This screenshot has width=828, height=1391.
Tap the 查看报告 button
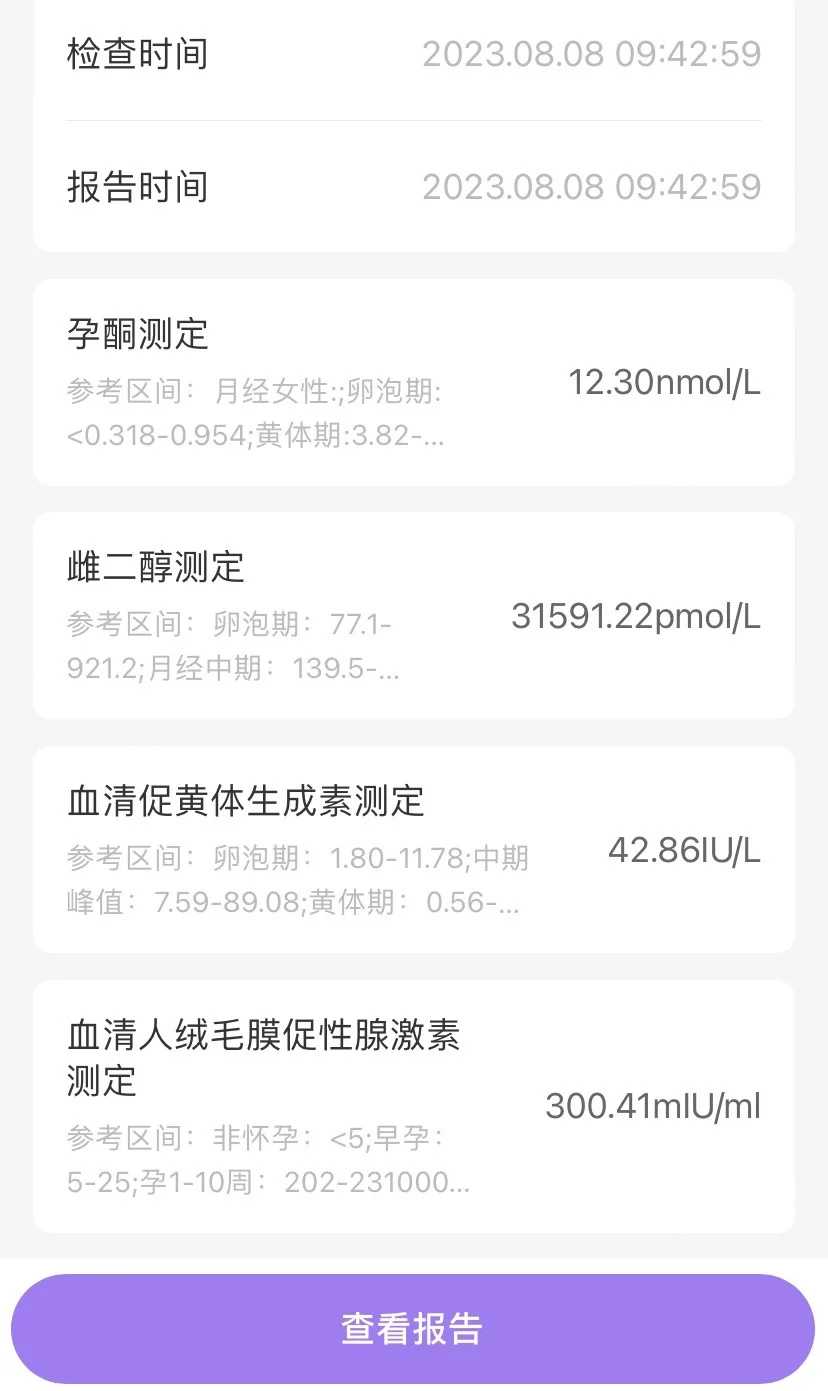tap(413, 1328)
